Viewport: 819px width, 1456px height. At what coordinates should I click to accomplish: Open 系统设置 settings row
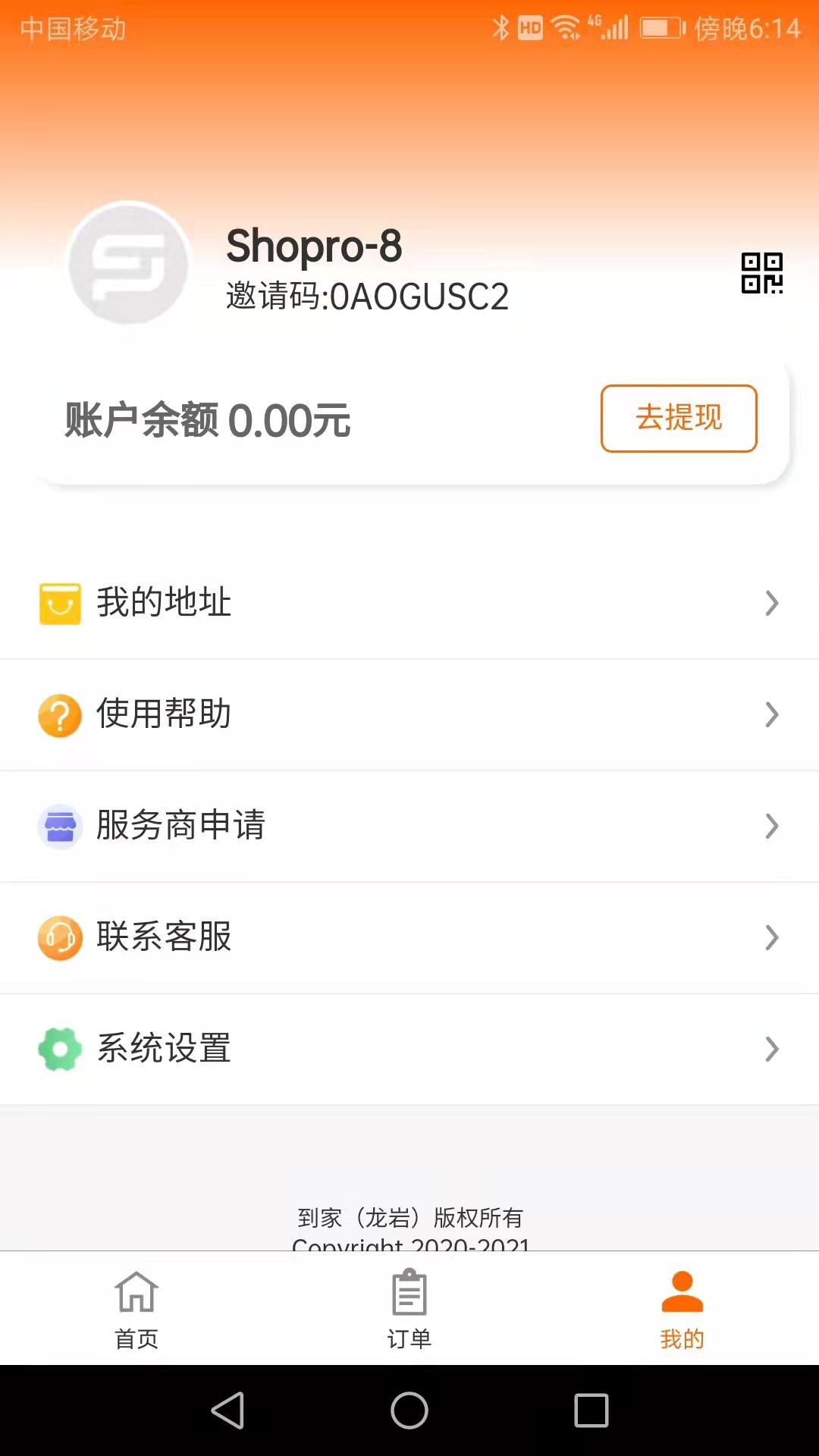click(409, 1049)
